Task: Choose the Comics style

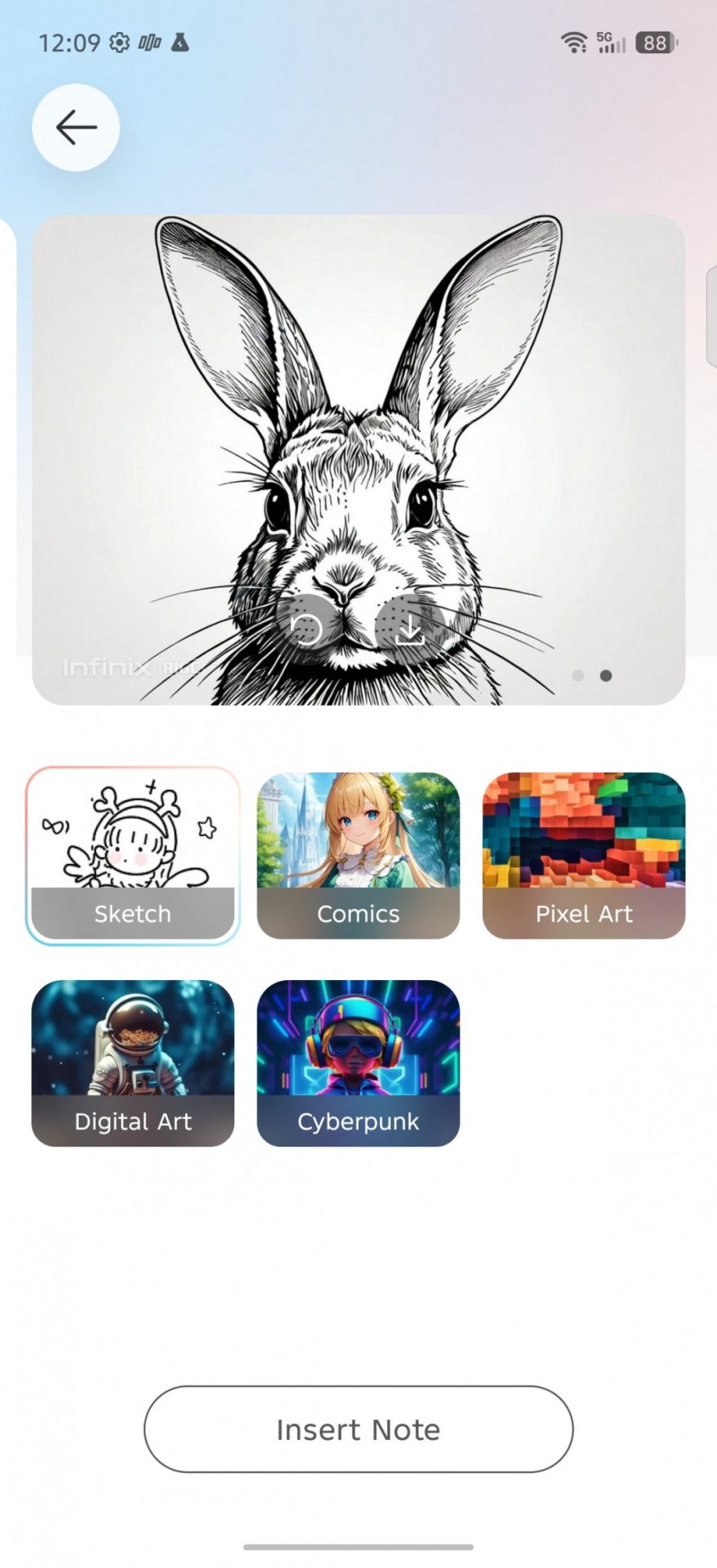Action: [358, 856]
